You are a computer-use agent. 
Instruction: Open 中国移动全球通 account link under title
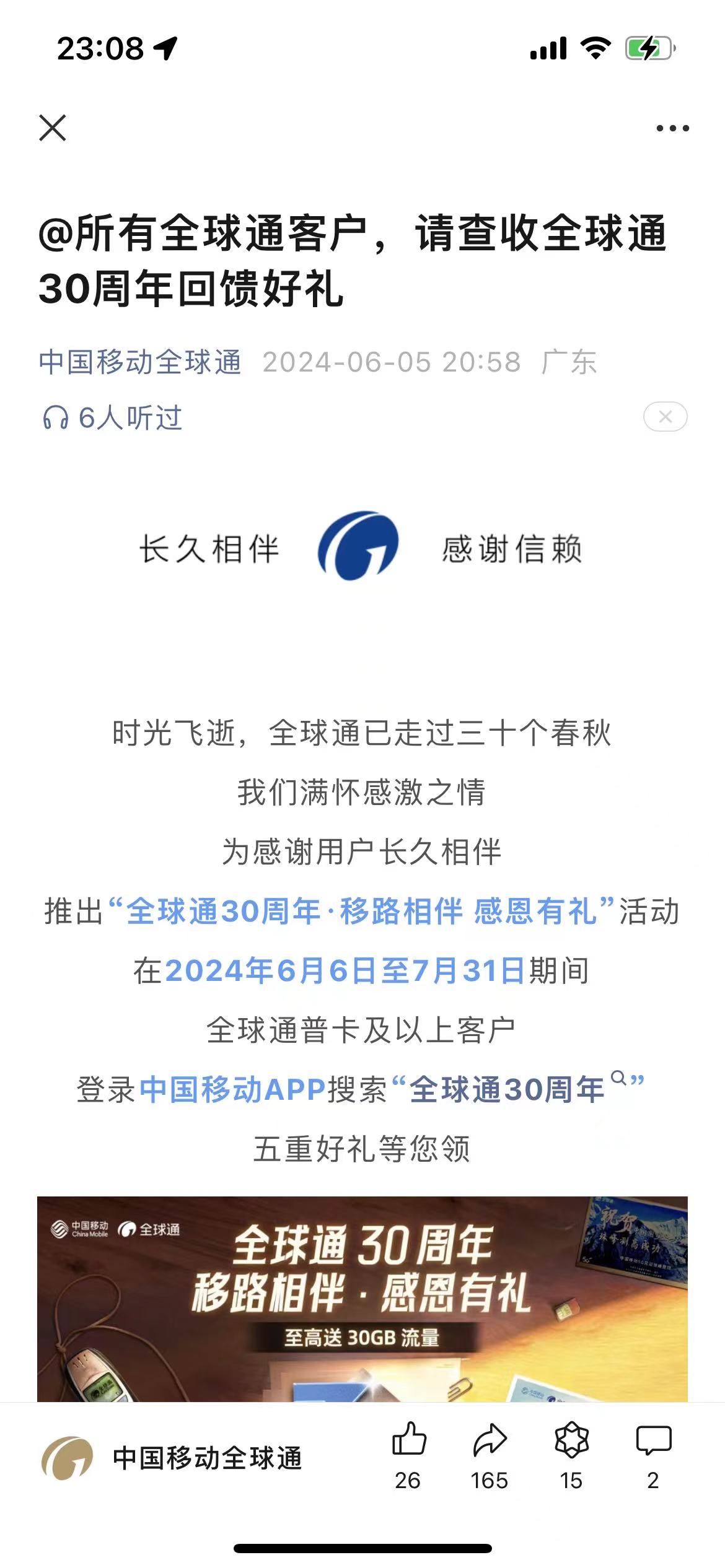tap(140, 362)
